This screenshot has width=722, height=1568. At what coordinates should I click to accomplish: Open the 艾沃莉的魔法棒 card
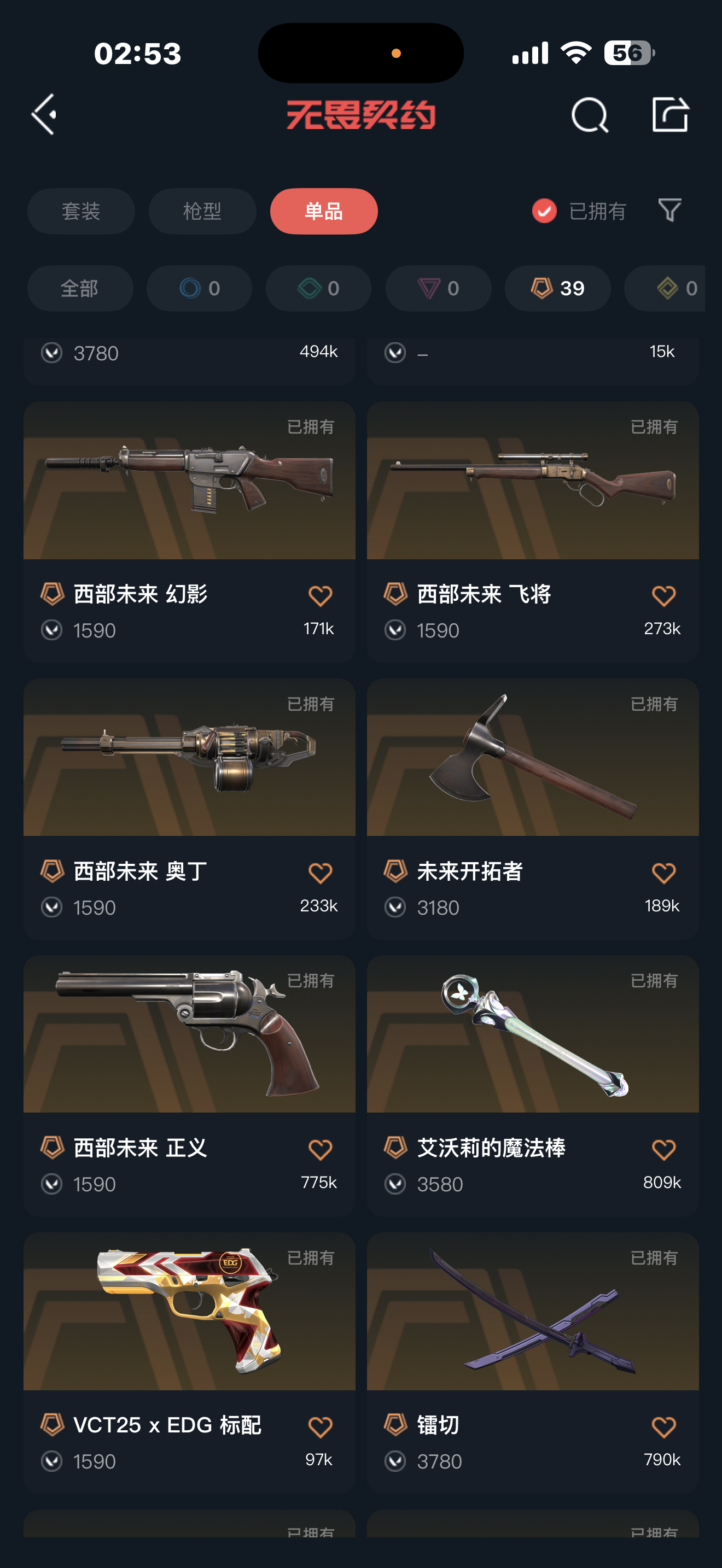pos(532,1035)
